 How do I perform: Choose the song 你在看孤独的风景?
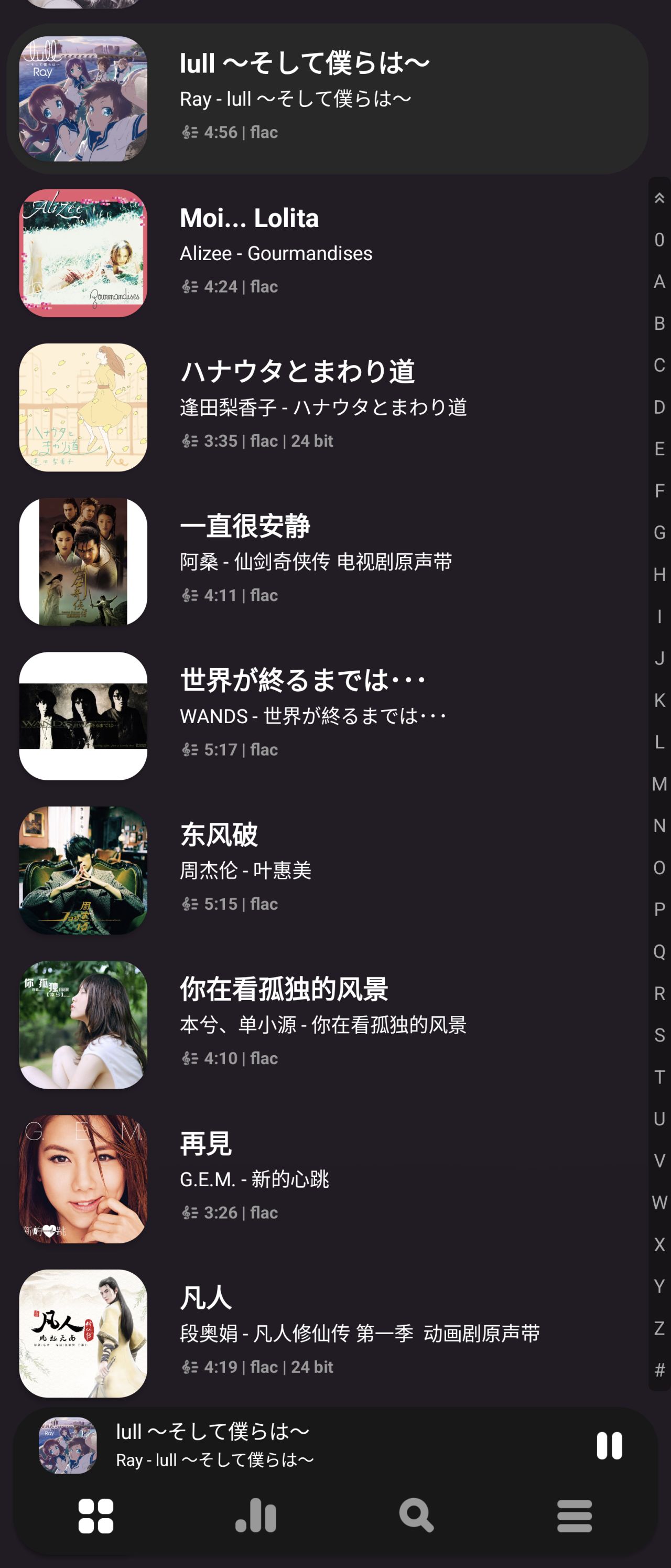point(329,1024)
